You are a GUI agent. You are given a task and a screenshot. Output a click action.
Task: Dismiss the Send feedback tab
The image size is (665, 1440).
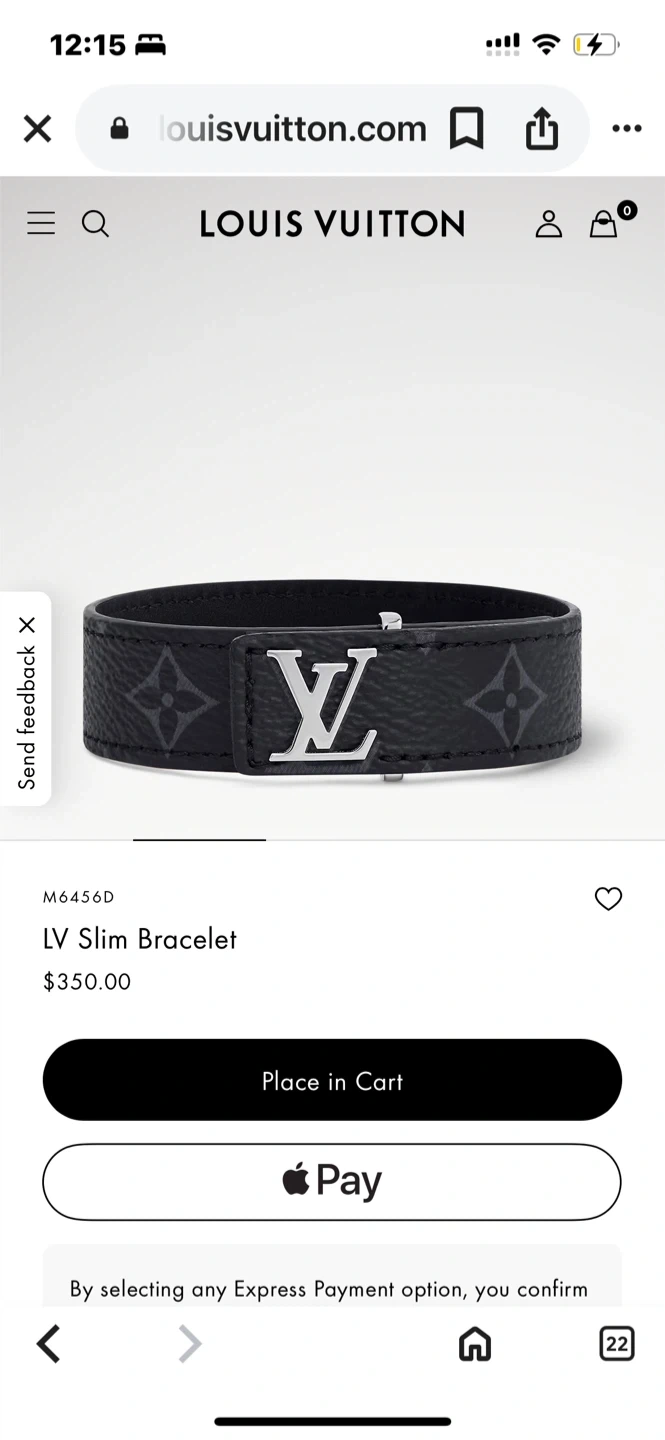[x=27, y=625]
